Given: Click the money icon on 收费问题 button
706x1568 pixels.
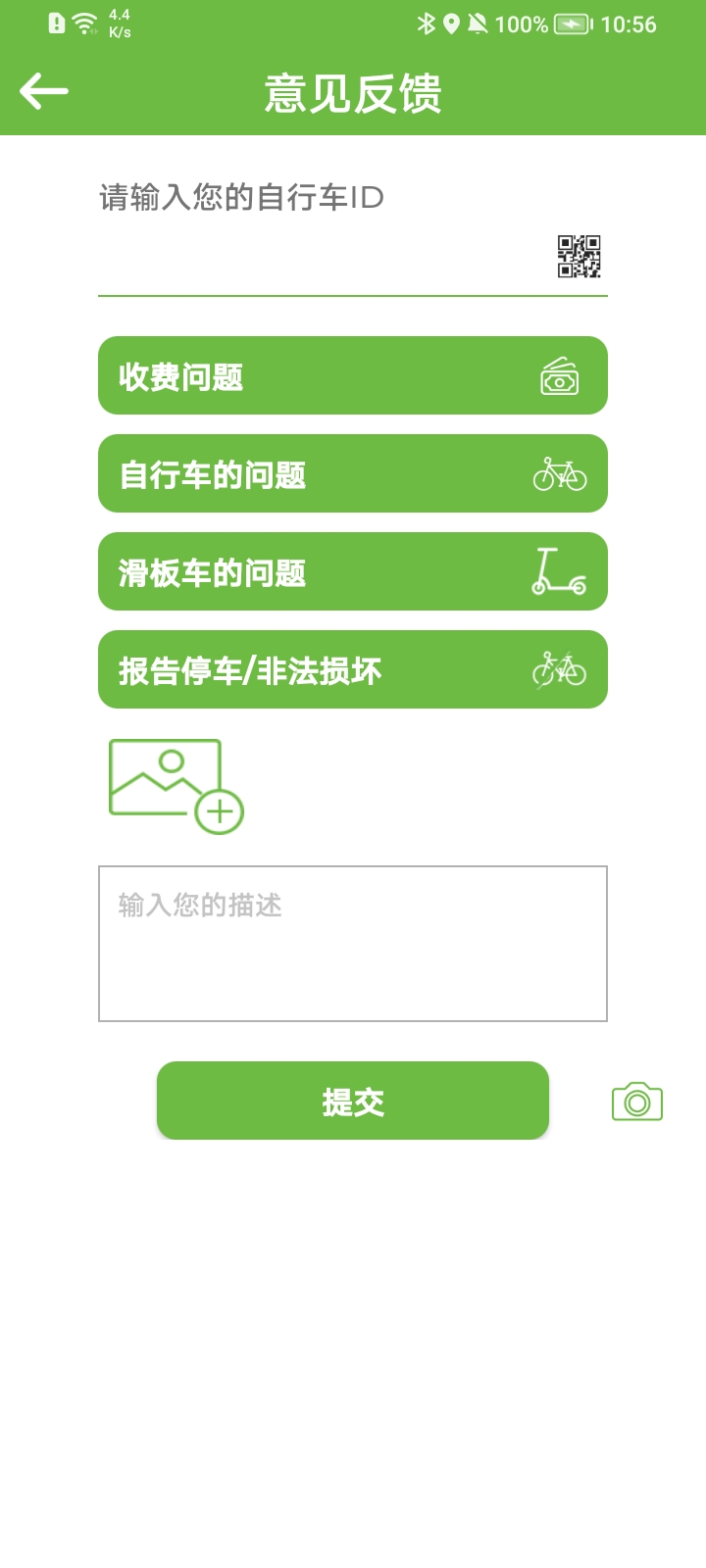Looking at the screenshot, I should click(559, 375).
